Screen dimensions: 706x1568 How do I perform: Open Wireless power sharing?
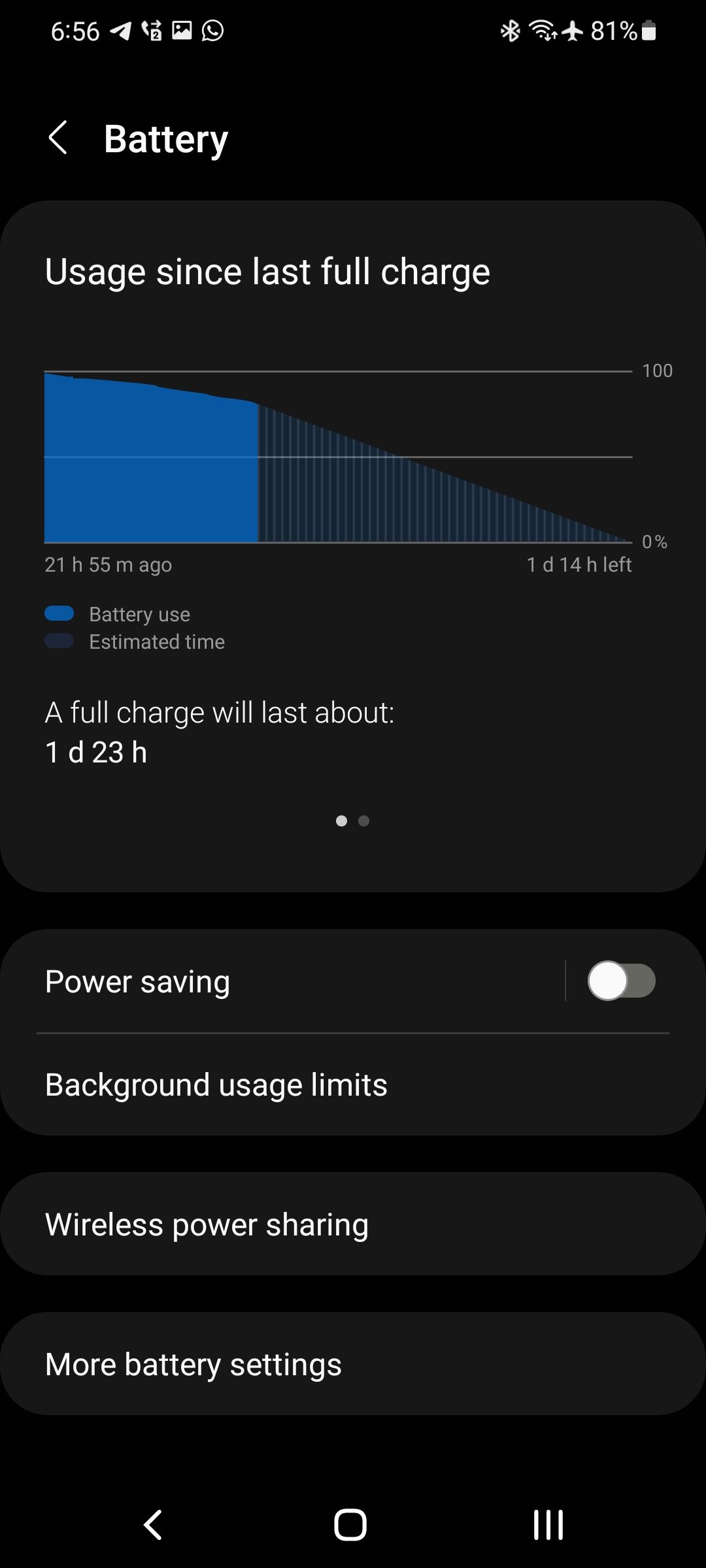click(353, 1224)
